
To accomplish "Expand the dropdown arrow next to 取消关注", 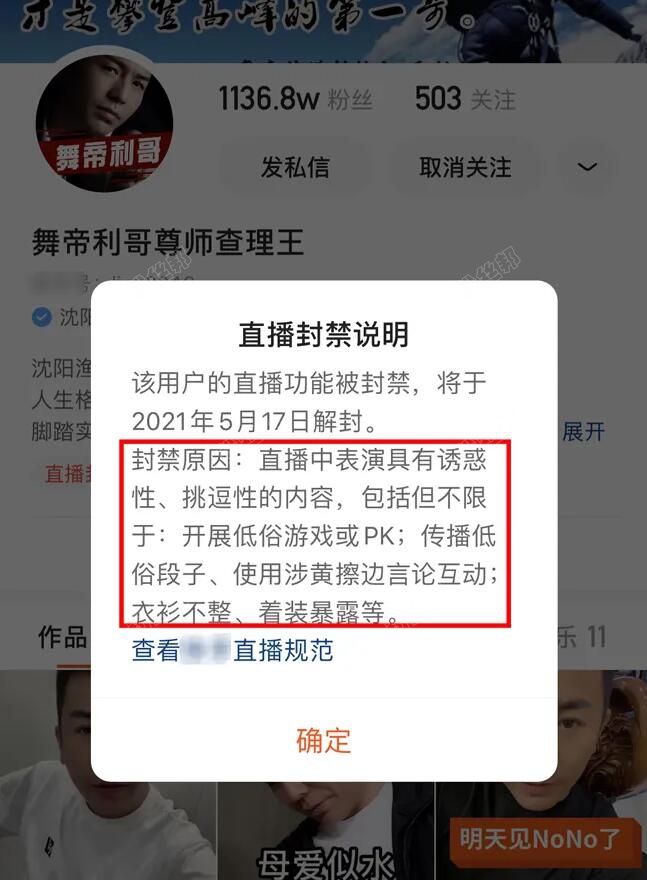I will pyautogui.click(x=587, y=167).
